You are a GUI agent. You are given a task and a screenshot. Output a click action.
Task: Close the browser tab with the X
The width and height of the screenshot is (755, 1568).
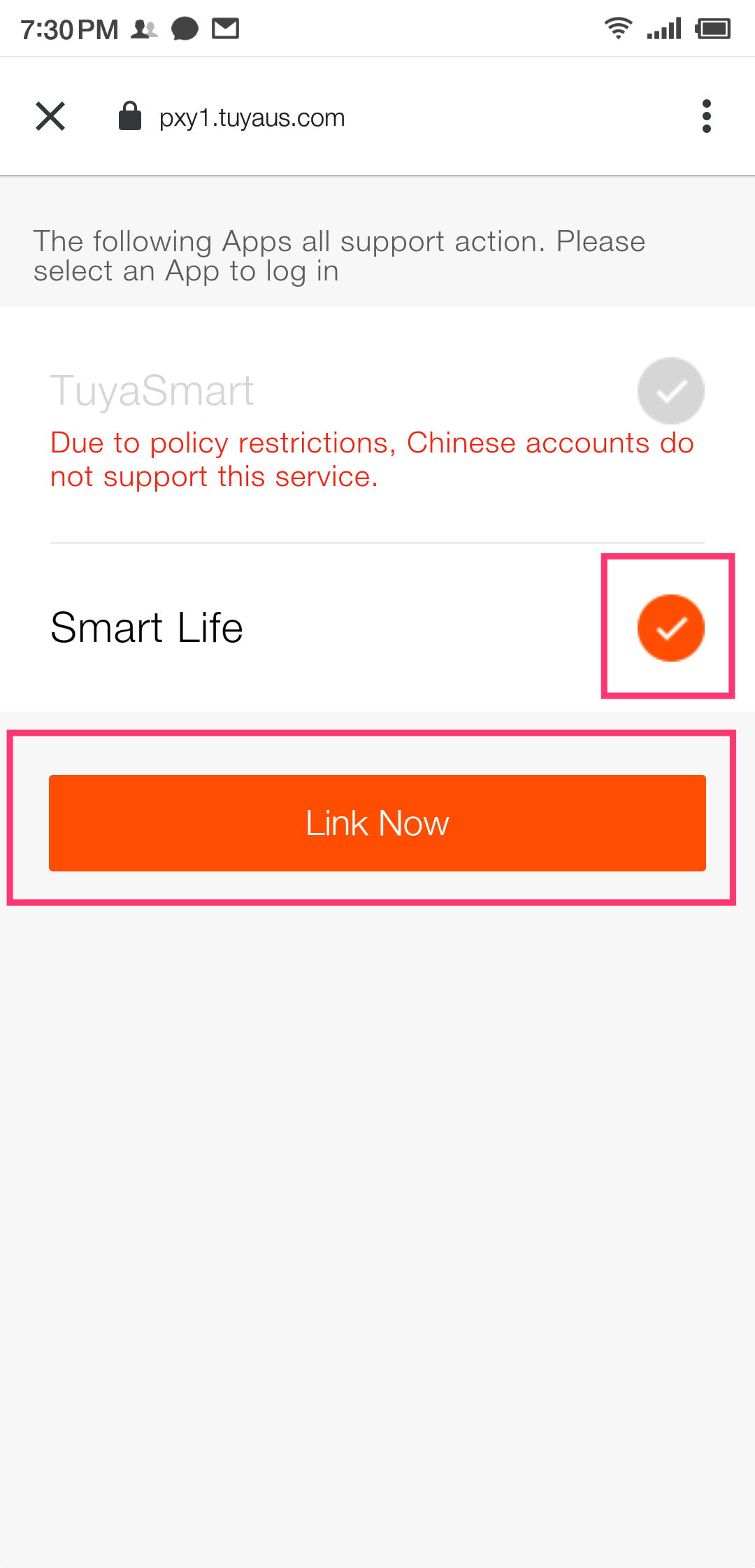click(50, 117)
